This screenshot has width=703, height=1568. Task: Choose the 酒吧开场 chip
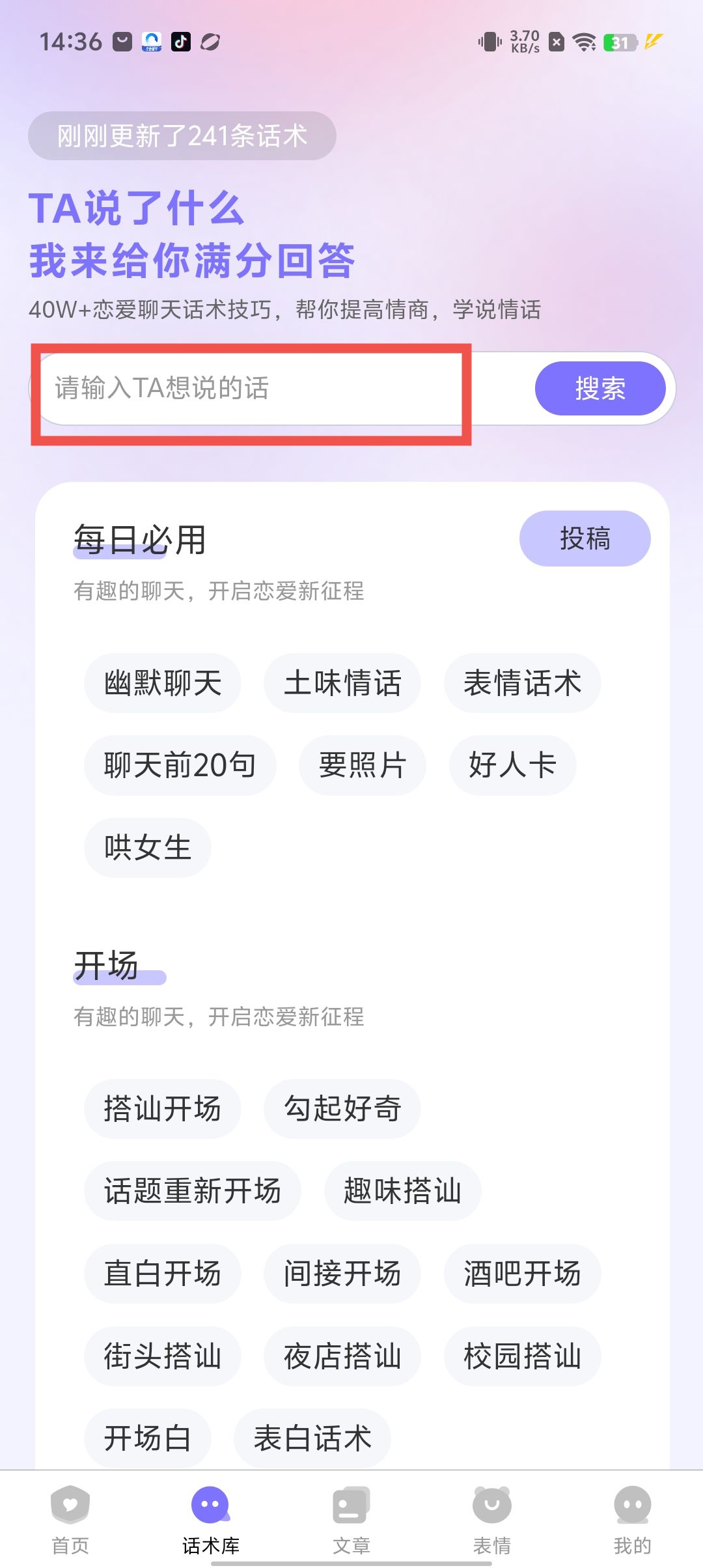522,1273
